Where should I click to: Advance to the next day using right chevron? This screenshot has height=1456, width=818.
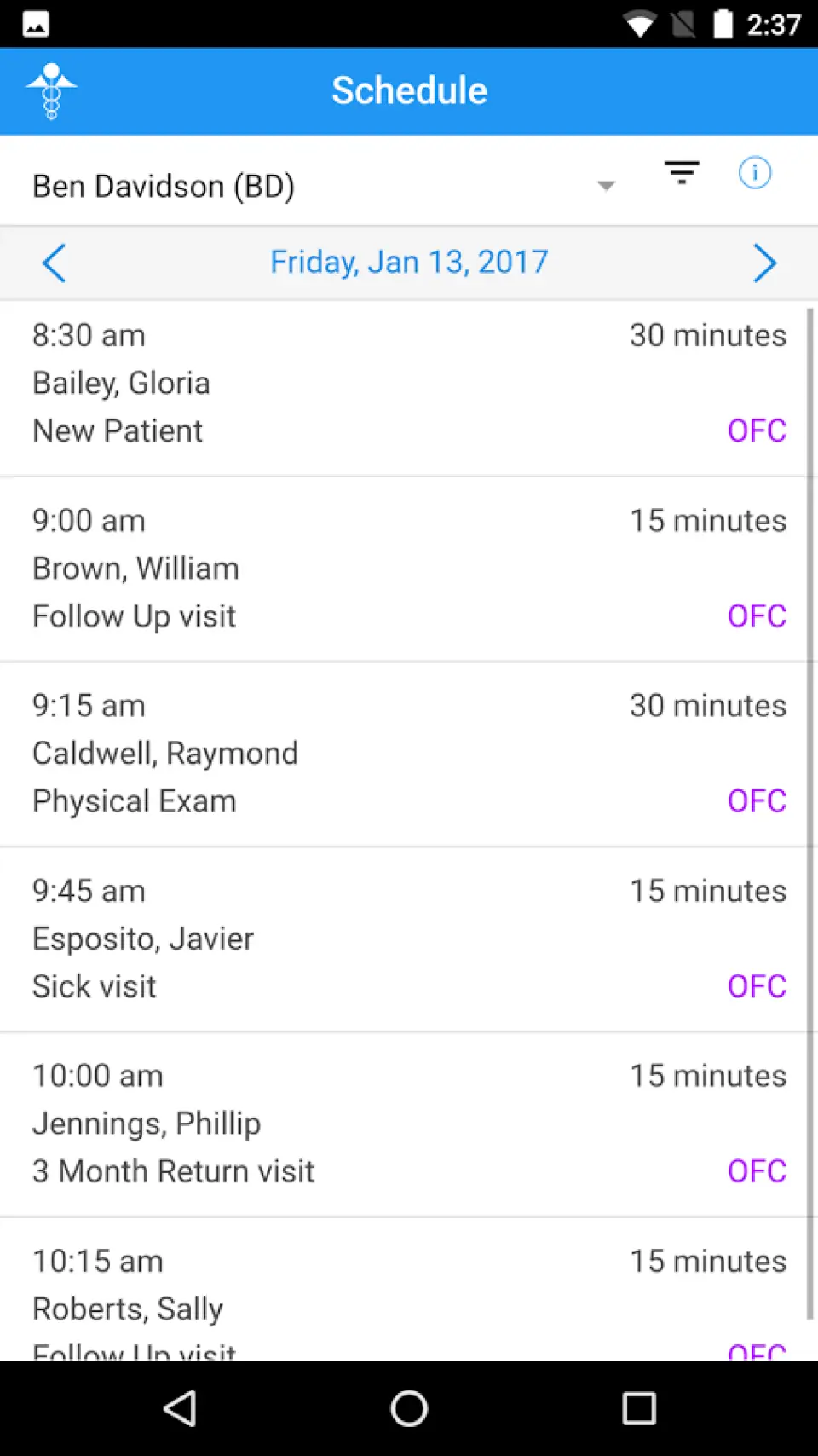[764, 263]
